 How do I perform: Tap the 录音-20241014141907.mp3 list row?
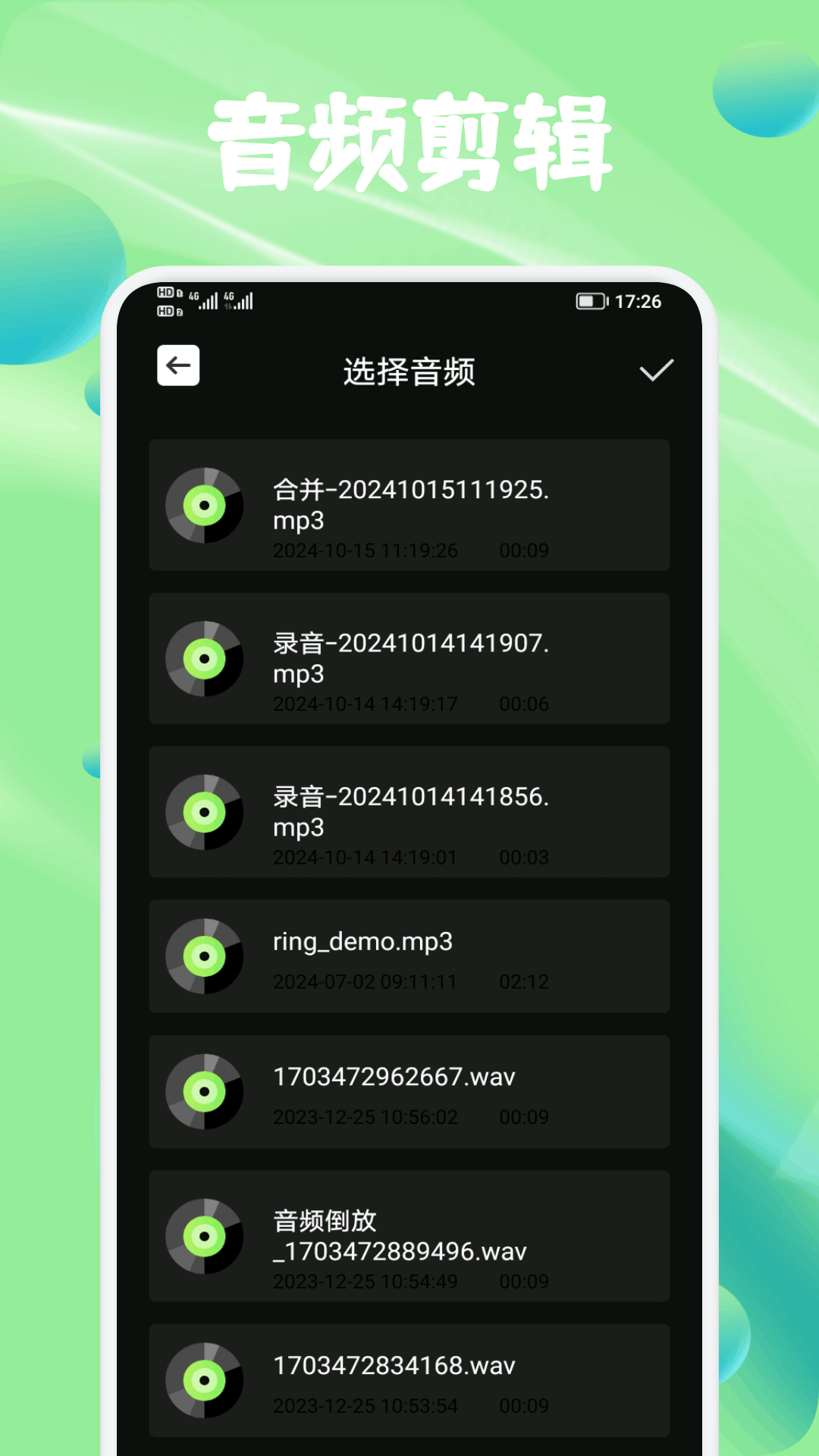409,659
